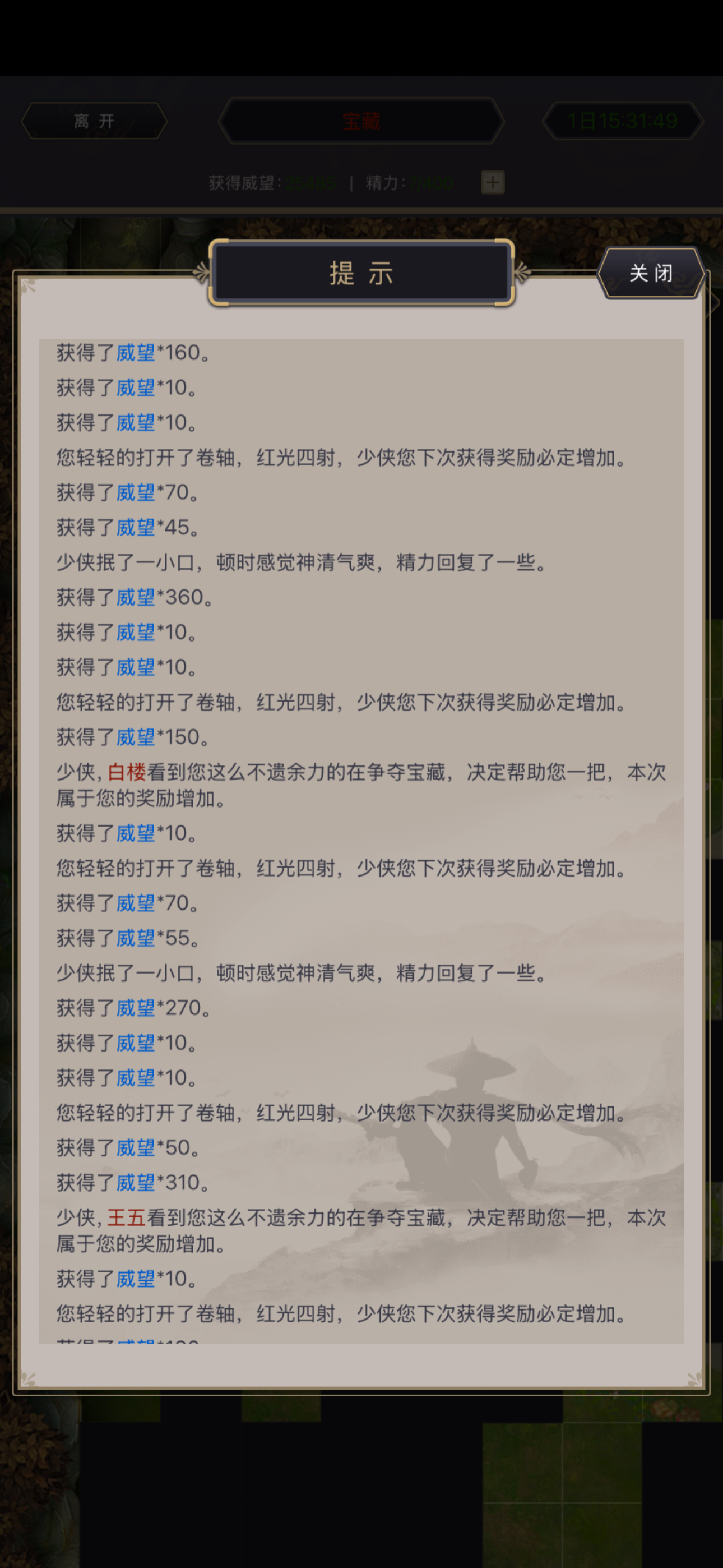The height and width of the screenshot is (1568, 723).
Task: Select the 离开 button at top left
Action: coord(93,120)
